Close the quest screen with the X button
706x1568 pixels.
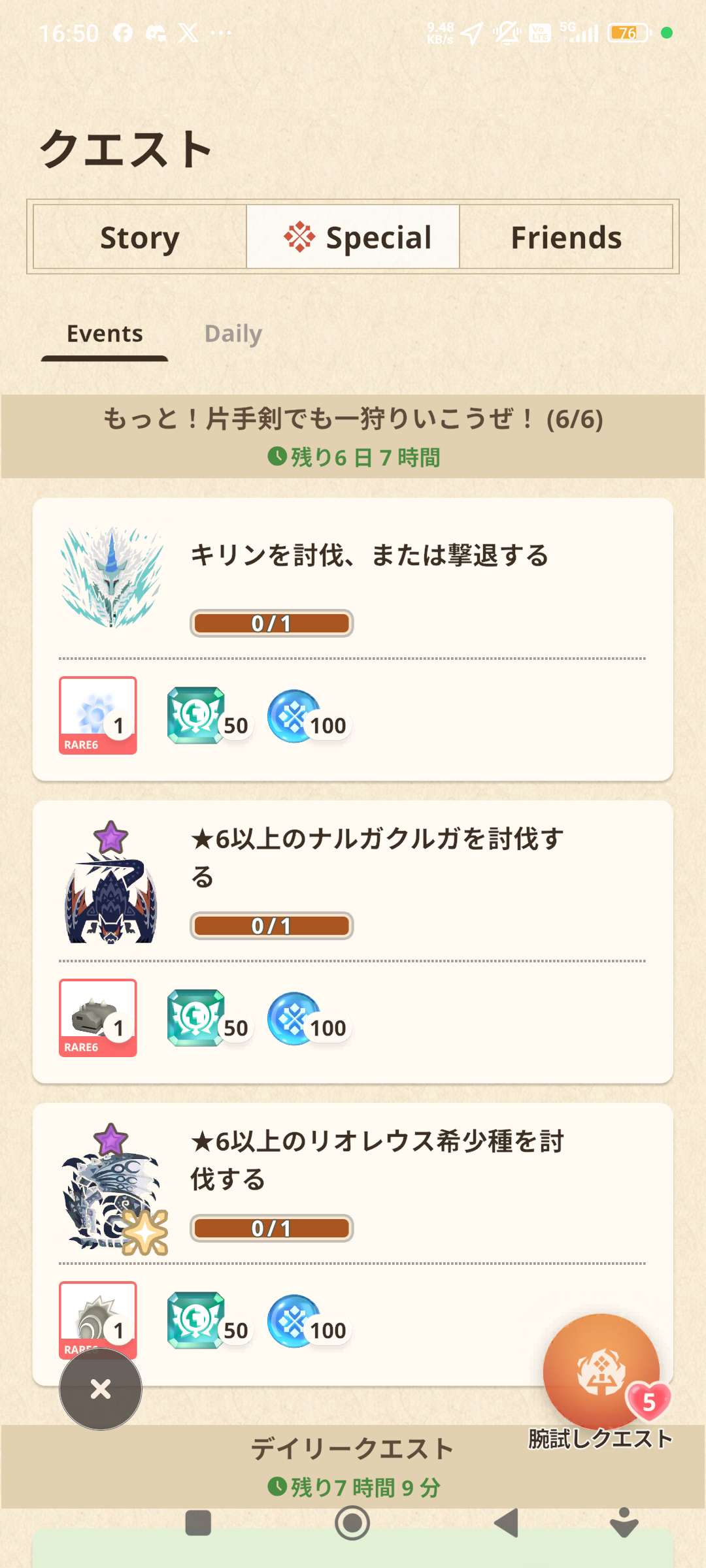[101, 1388]
